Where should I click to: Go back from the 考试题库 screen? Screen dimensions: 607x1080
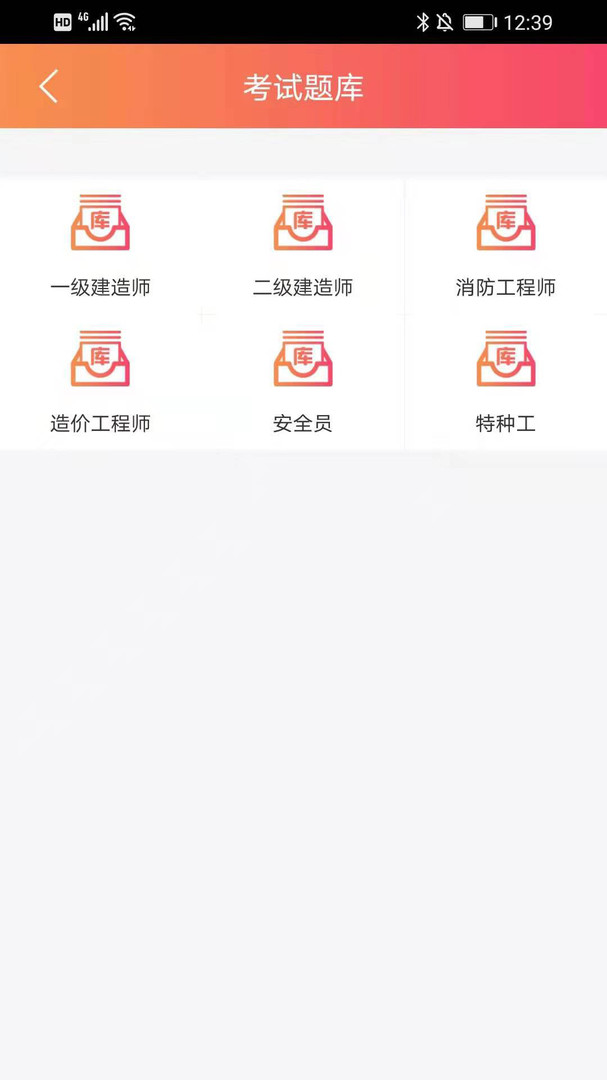point(48,87)
